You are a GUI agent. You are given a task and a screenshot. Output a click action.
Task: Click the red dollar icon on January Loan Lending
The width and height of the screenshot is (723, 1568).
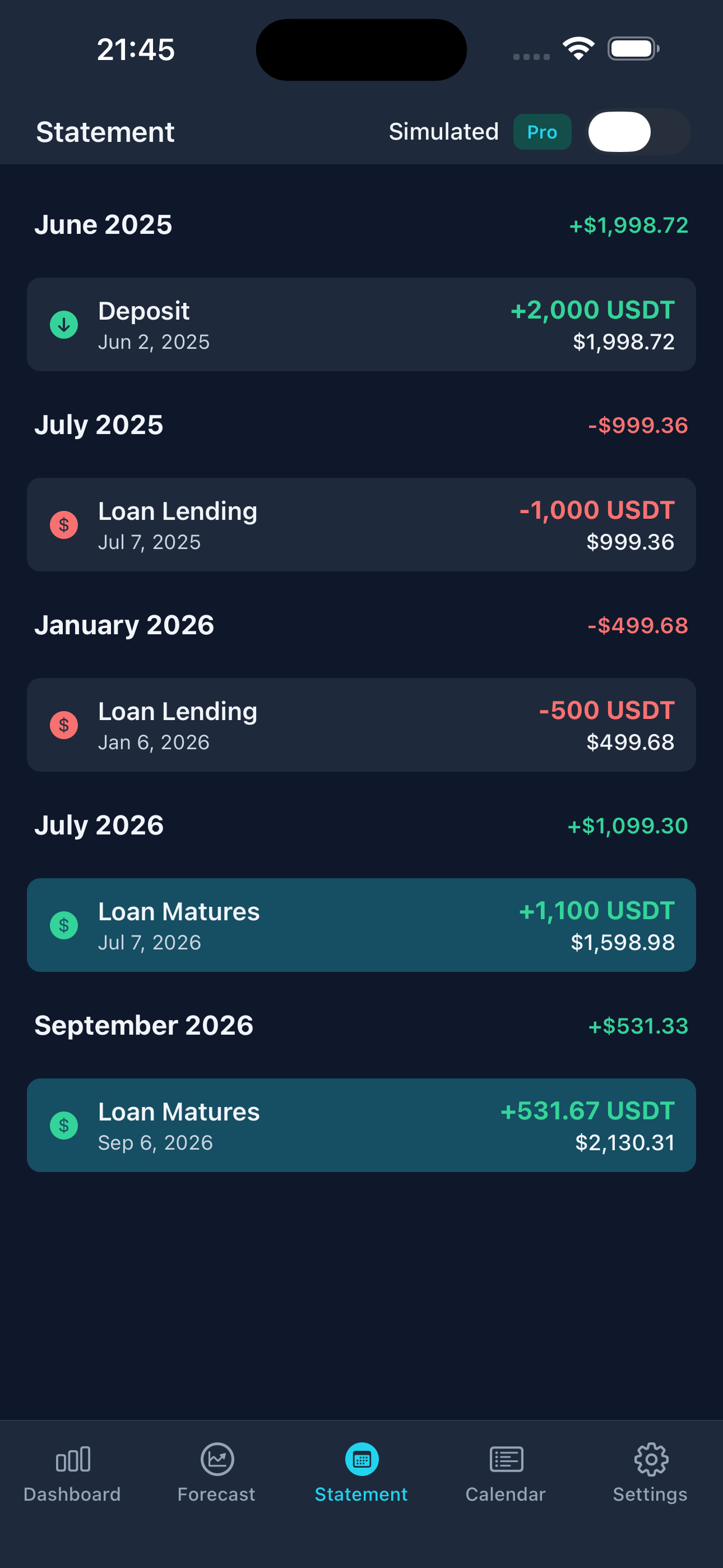tap(63, 725)
